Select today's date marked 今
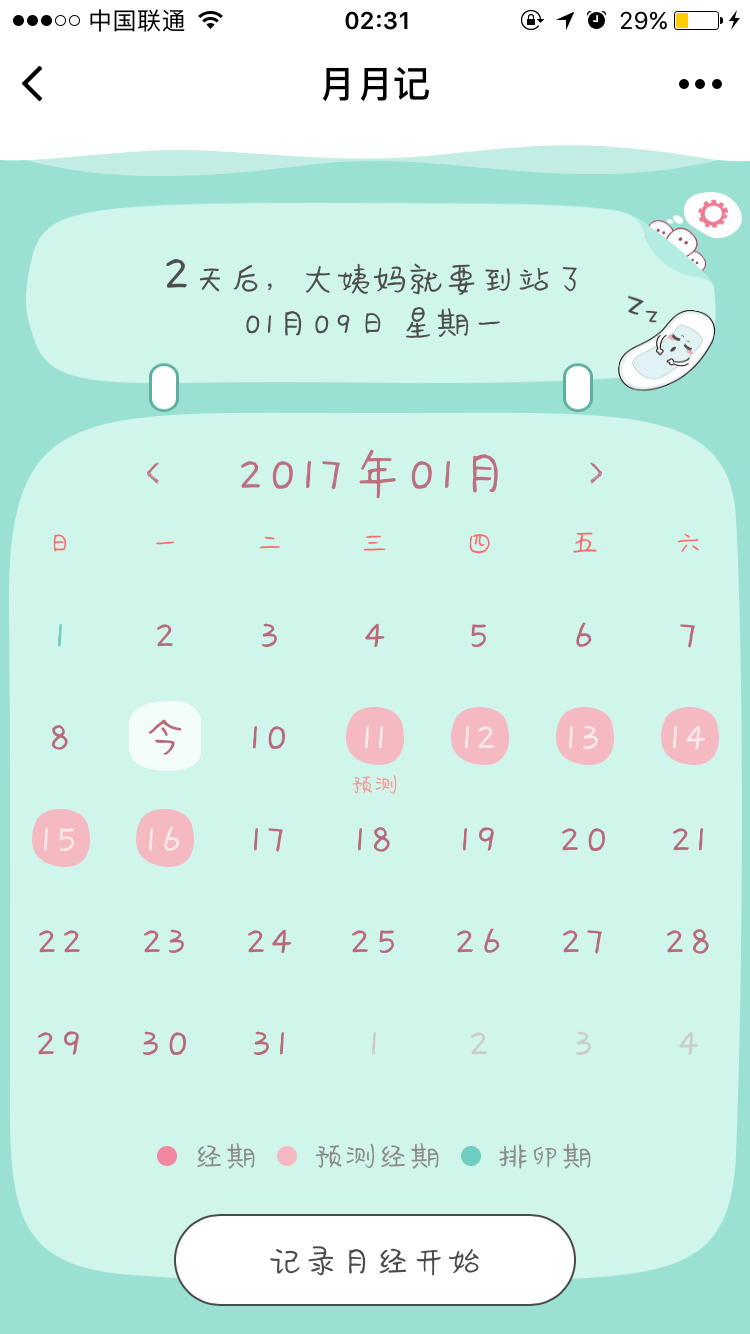The height and width of the screenshot is (1334, 750). (x=165, y=737)
